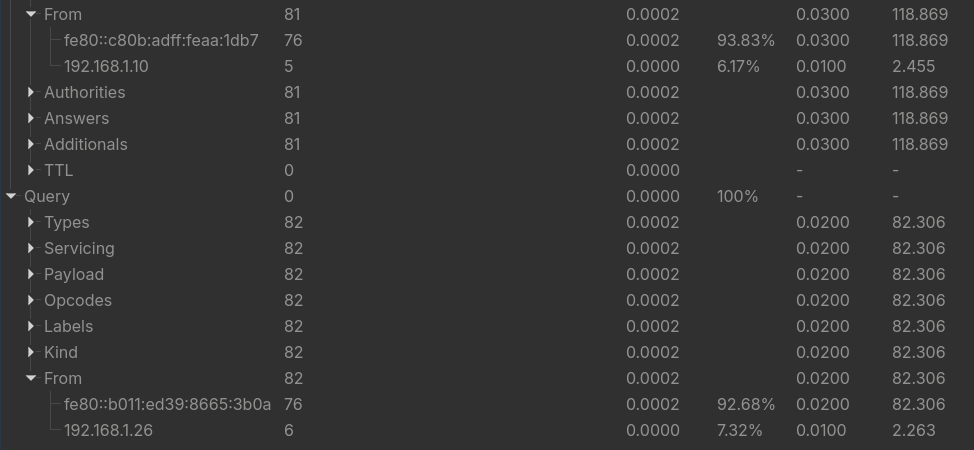Select the 192.168.1.26 row
The width and height of the screenshot is (974, 450).
coord(108,430)
